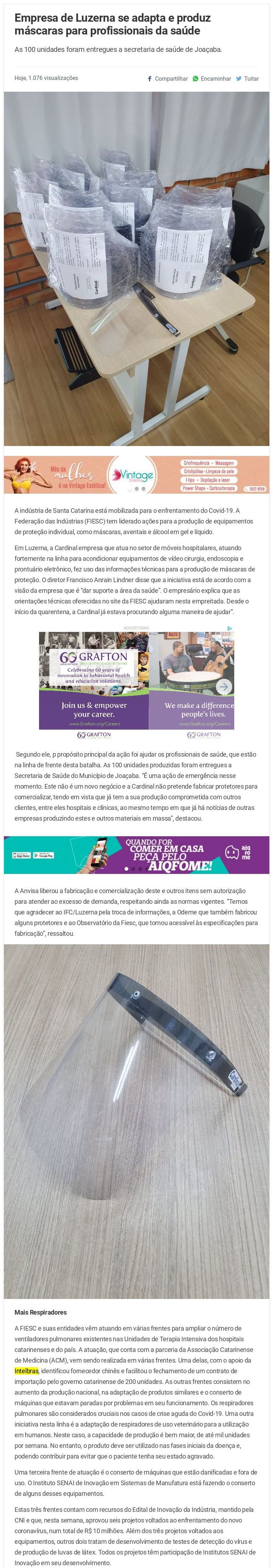
Task: Open the AdChoices icon above Grafton ad
Action: 230,628
